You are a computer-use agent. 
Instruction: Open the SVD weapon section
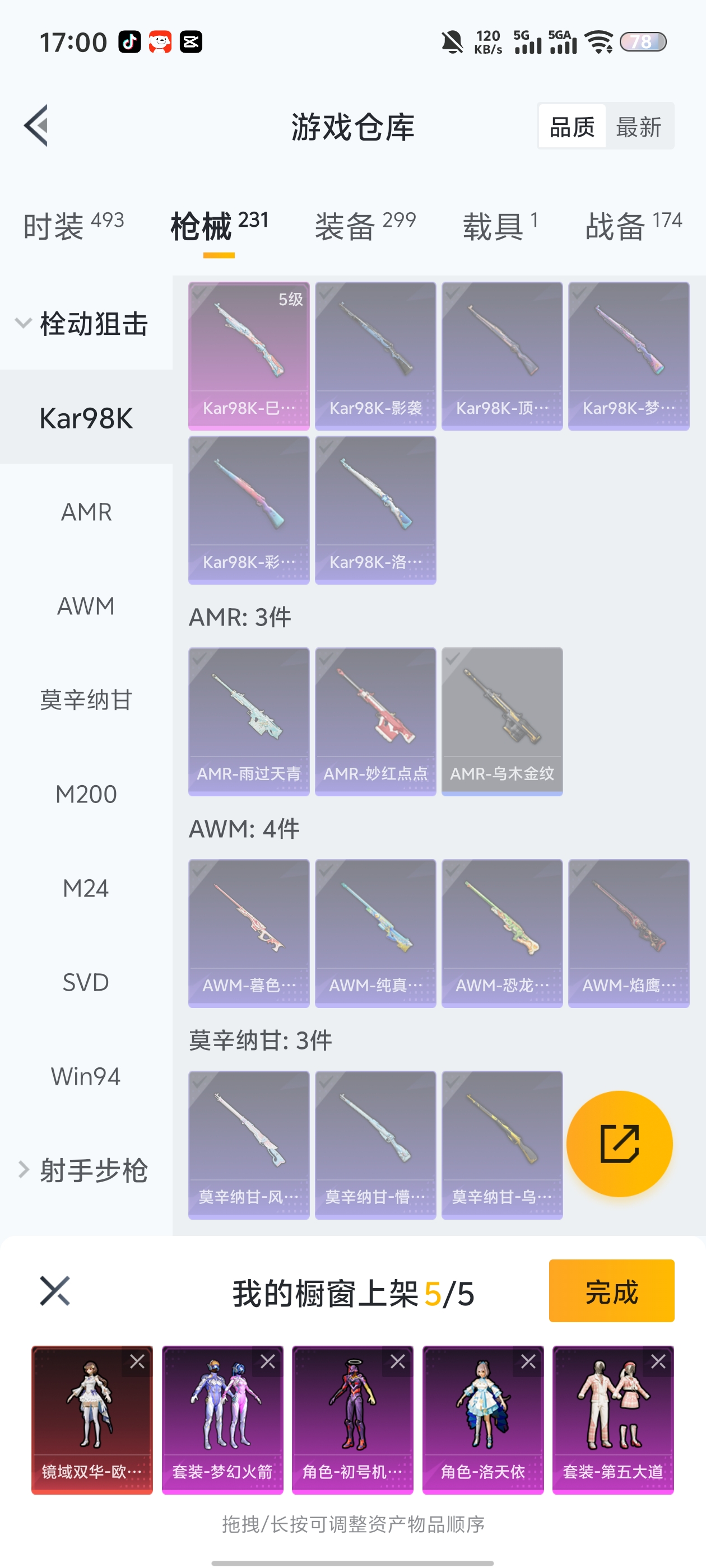coord(86,982)
